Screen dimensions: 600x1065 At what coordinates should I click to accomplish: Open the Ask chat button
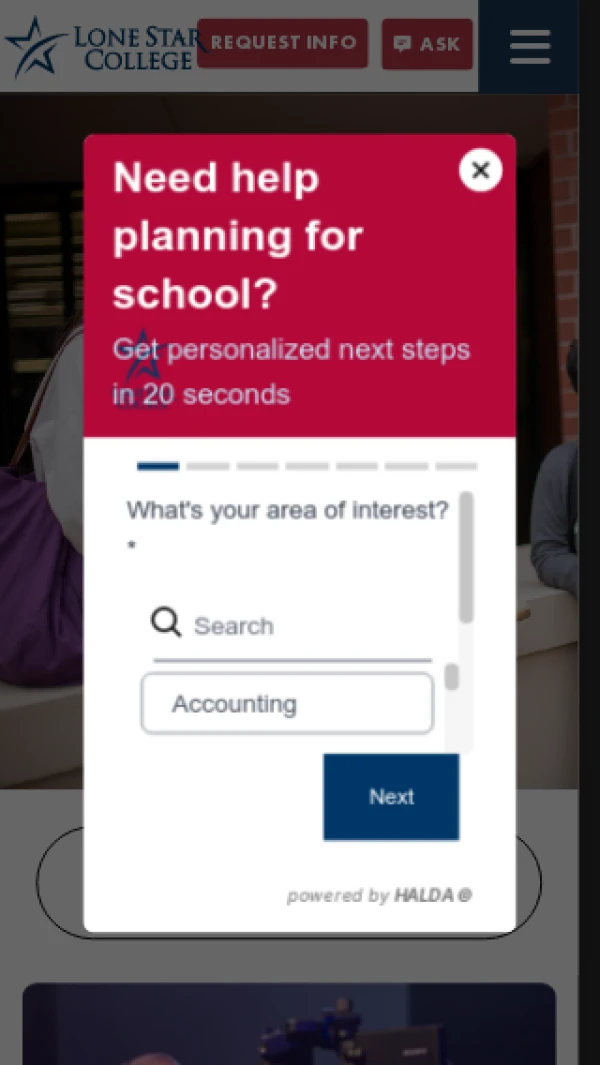pos(427,45)
